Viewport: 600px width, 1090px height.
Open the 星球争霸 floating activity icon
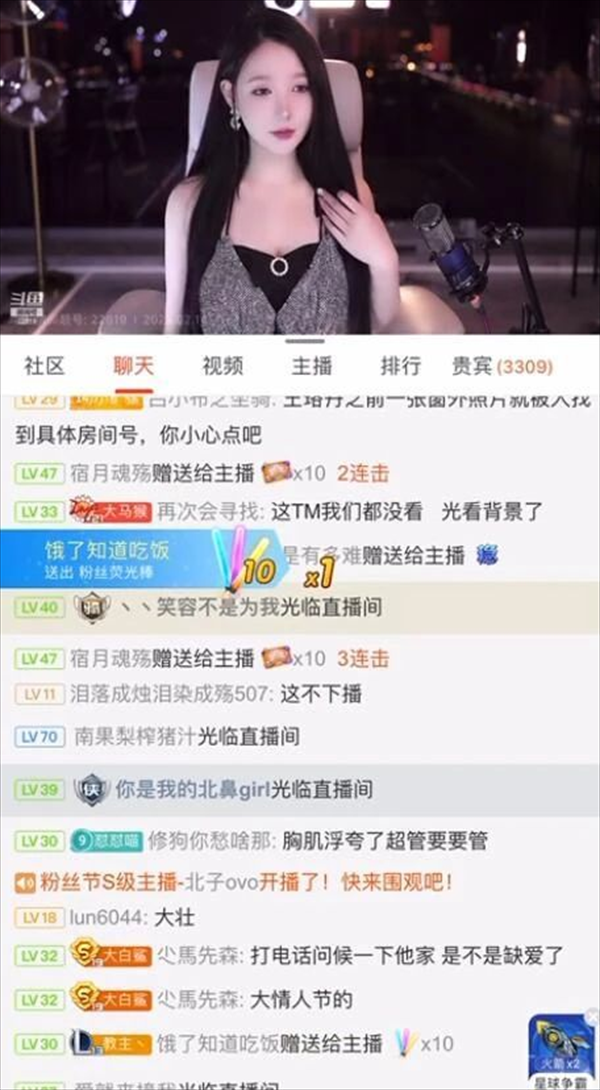560,1052
